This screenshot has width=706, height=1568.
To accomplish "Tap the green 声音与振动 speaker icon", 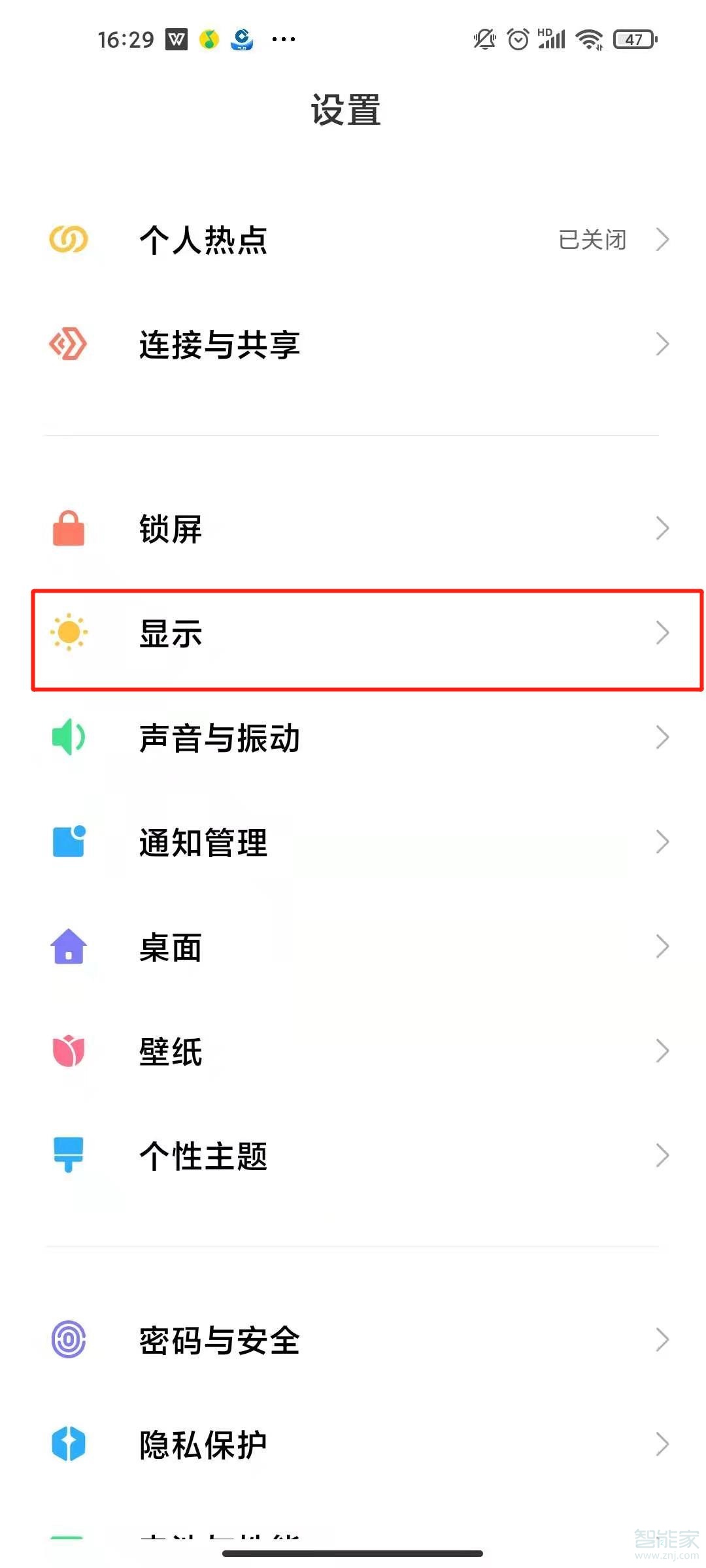I will click(69, 738).
